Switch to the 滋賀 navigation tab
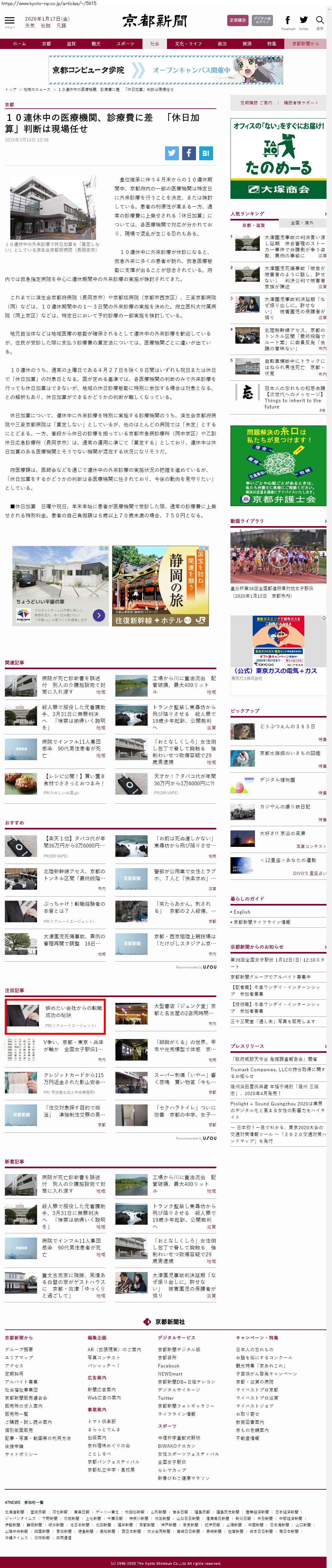Screen dimensions: 332x1568 (71, 44)
